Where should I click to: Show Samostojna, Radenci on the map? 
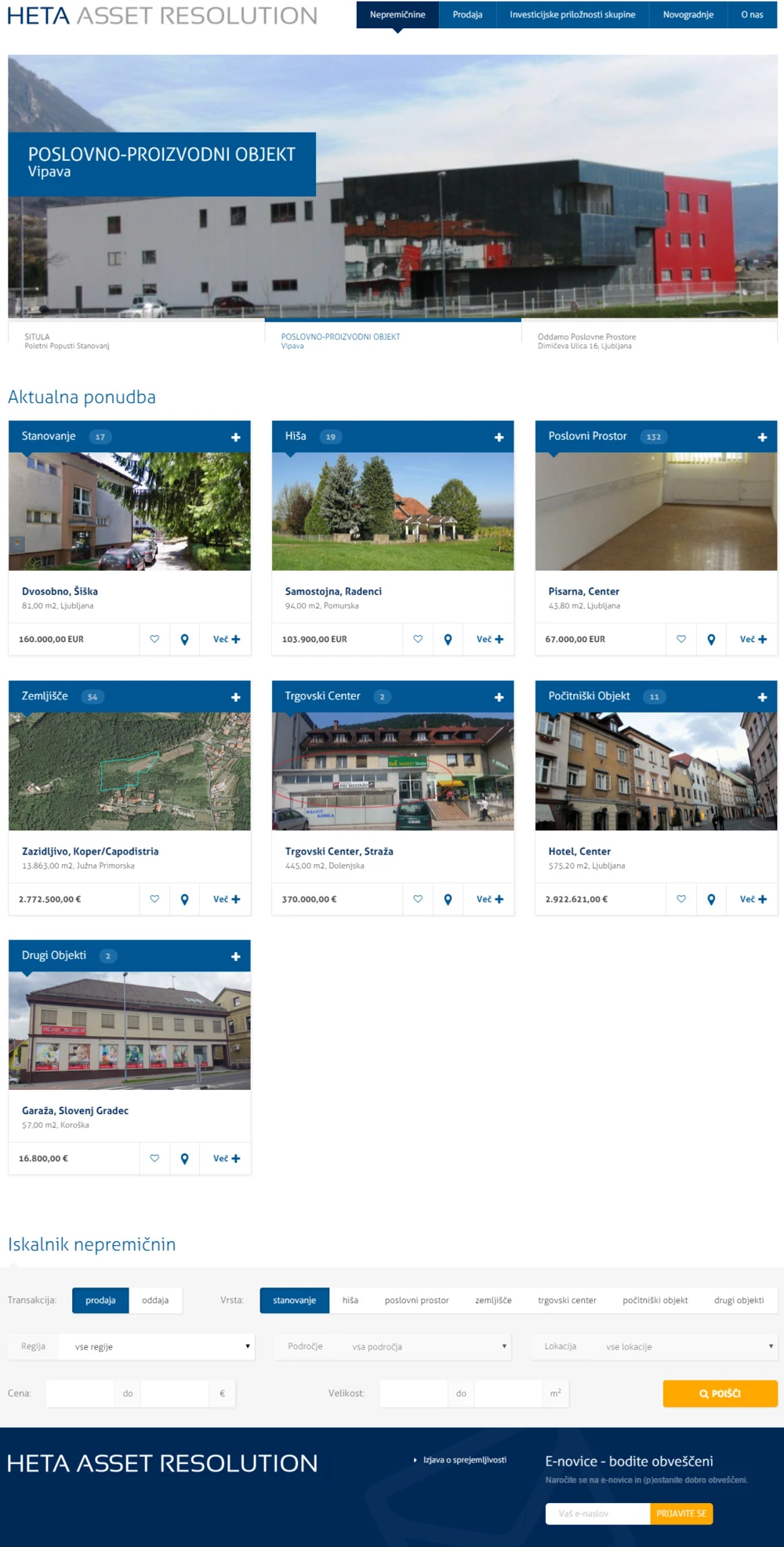pyautogui.click(x=448, y=639)
